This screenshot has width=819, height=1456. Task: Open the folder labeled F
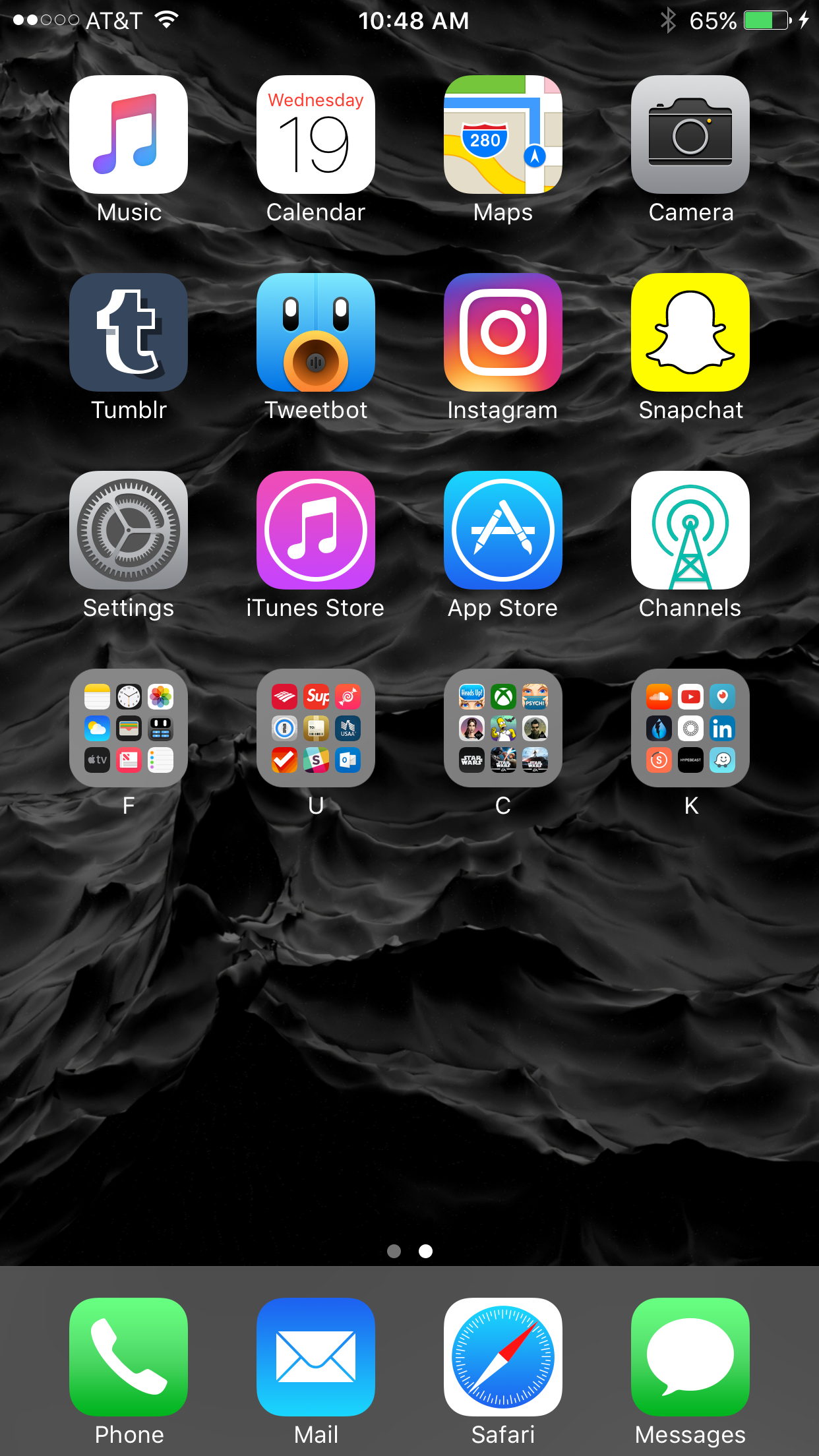tap(129, 729)
